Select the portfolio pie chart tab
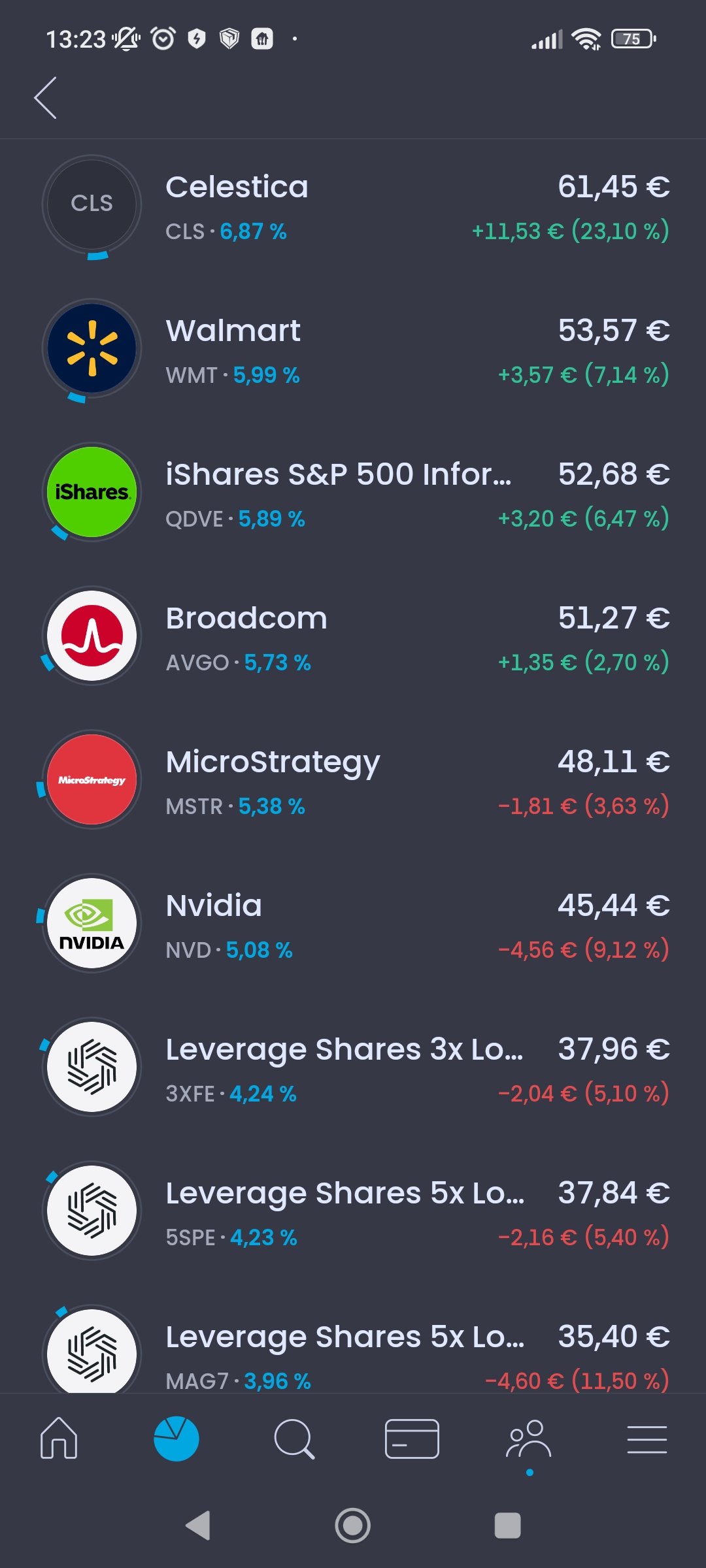This screenshot has width=706, height=1568. tap(176, 1438)
